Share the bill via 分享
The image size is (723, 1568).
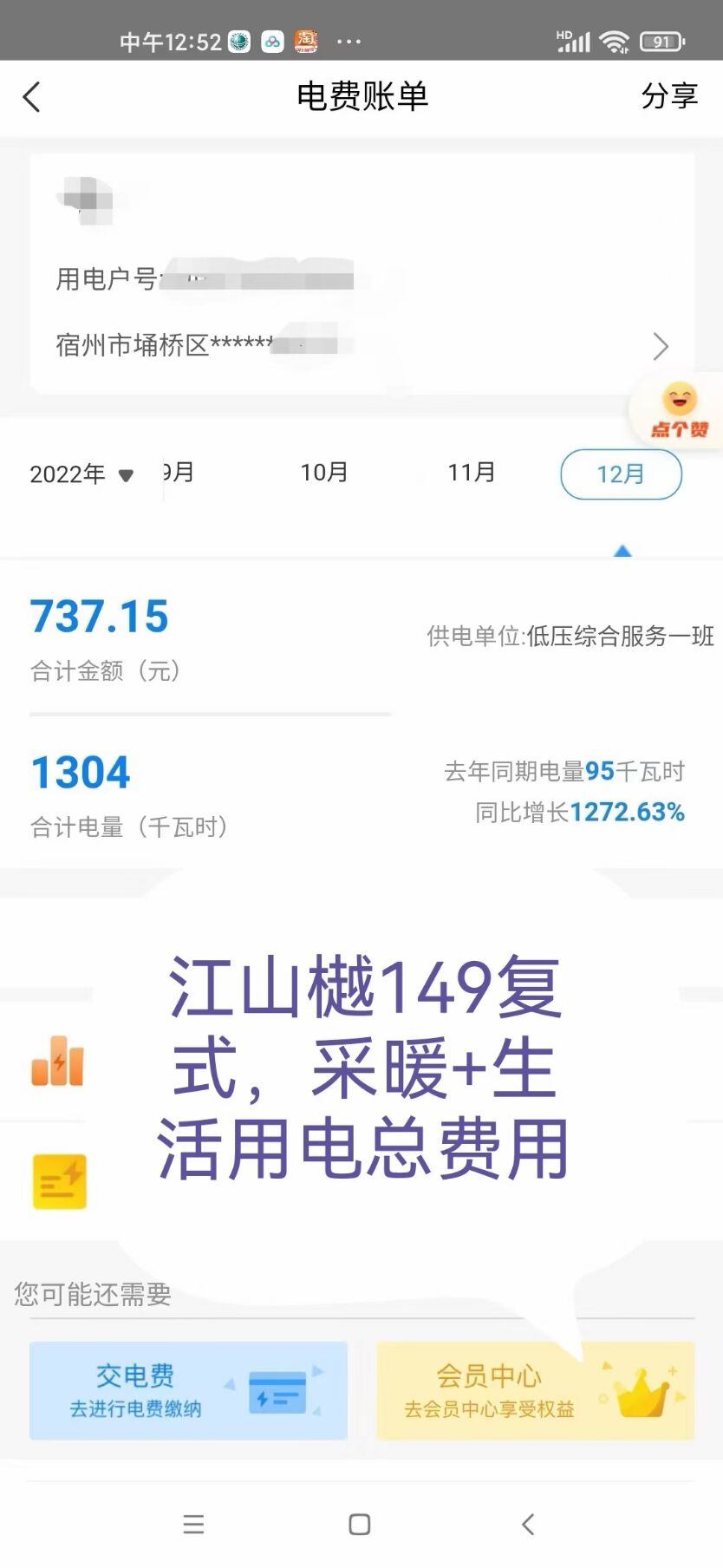[668, 96]
